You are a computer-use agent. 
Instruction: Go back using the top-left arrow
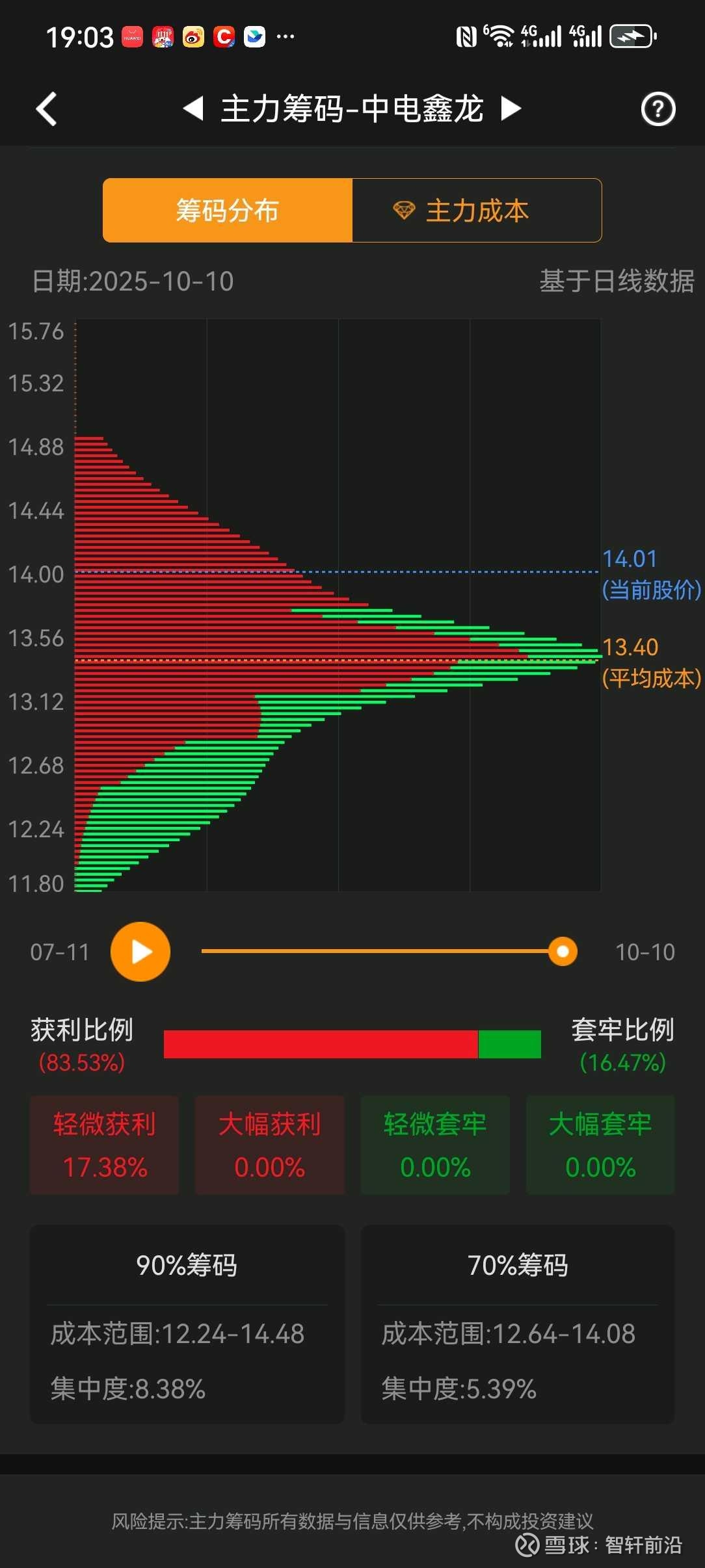[x=47, y=109]
